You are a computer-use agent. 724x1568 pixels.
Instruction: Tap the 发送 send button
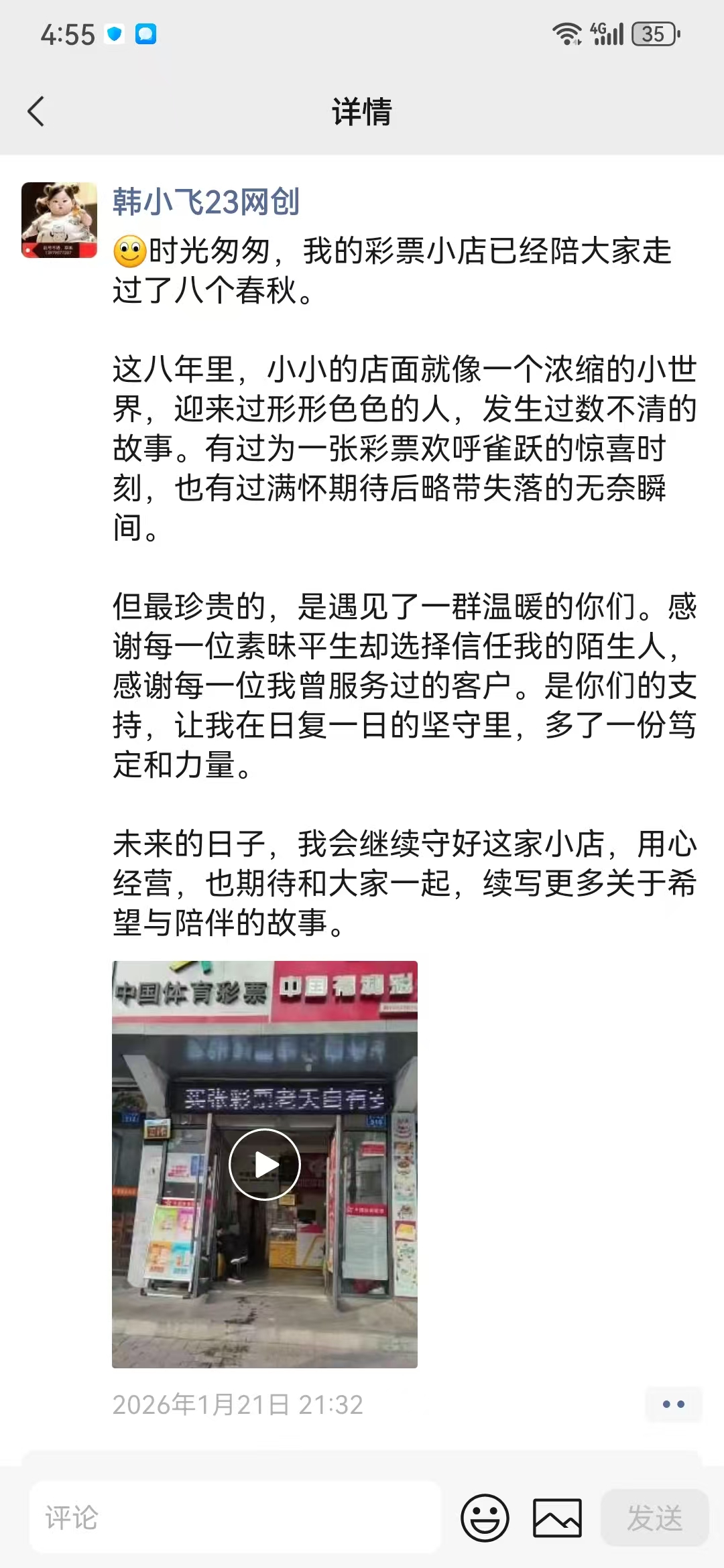[x=654, y=1518]
